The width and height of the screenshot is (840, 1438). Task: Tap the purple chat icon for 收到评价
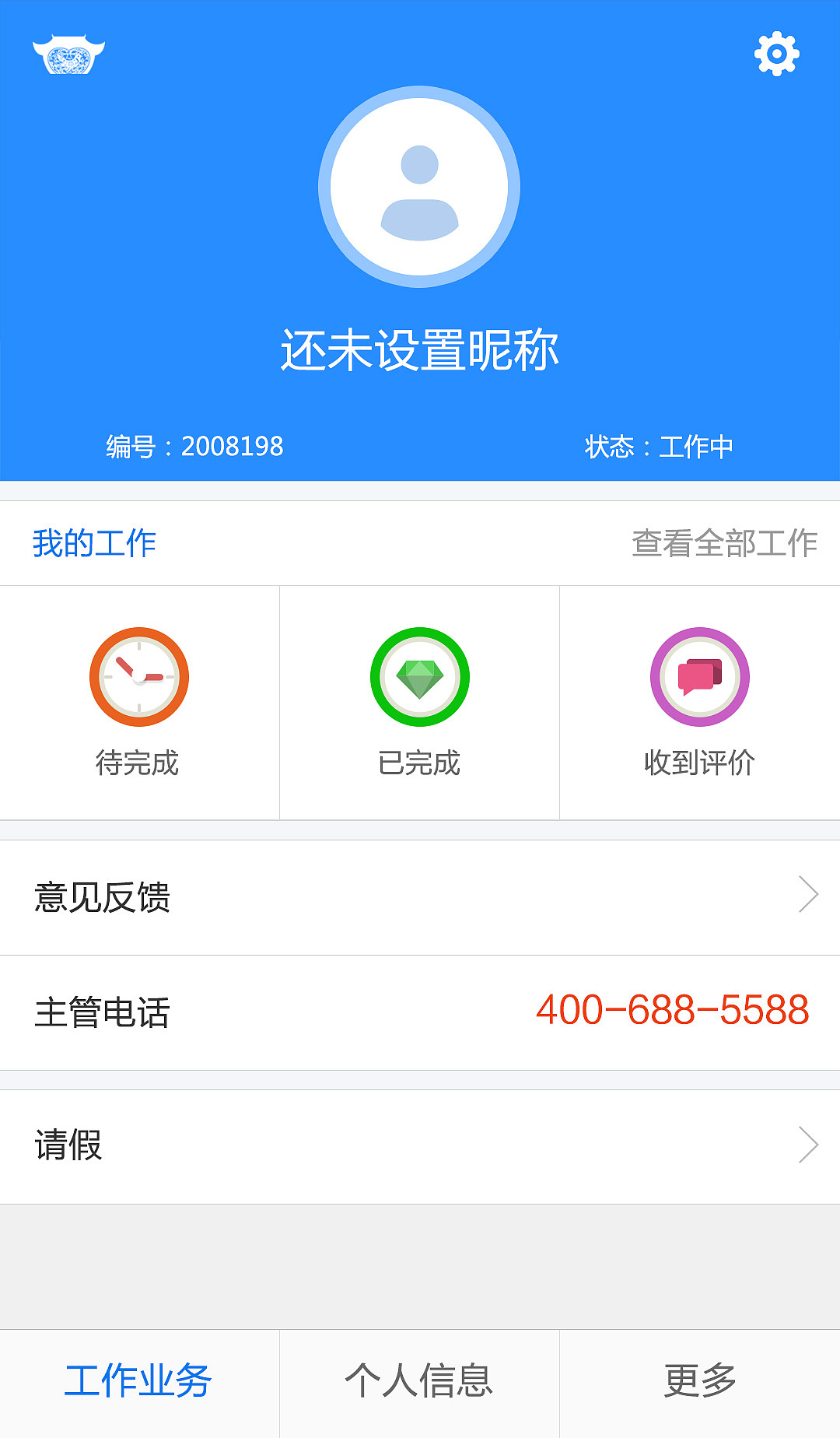point(698,675)
